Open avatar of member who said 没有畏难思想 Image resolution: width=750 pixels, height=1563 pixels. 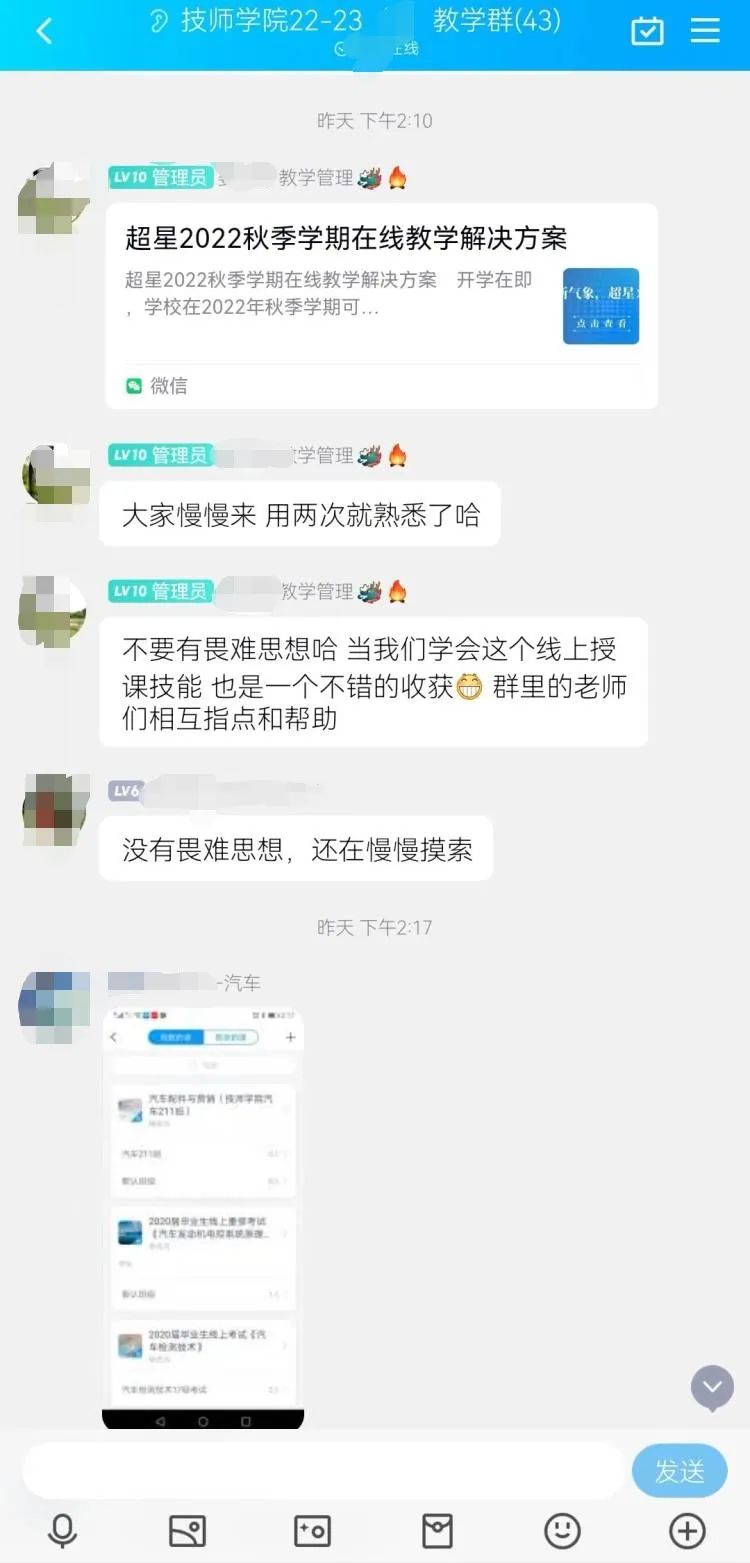pyautogui.click(x=54, y=809)
